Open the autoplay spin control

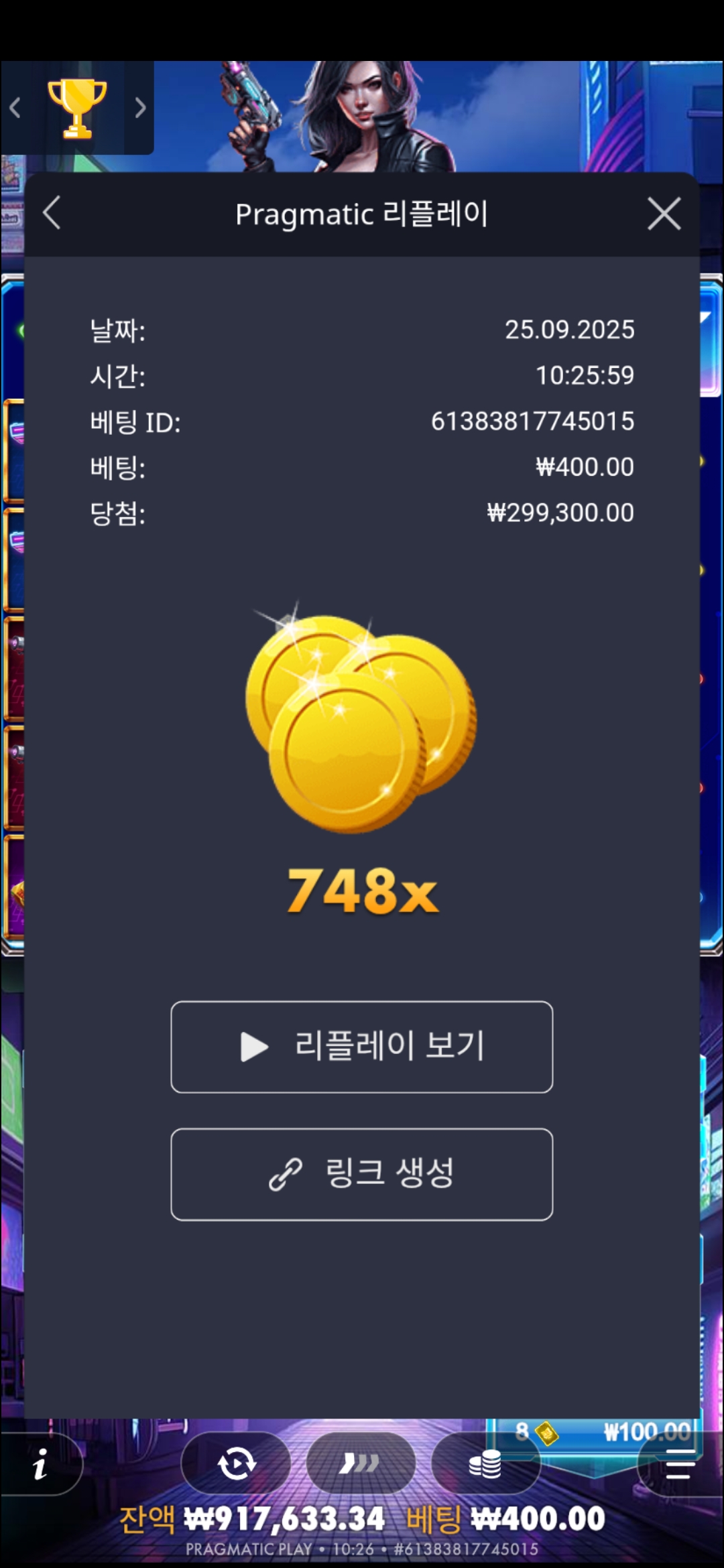(236, 1464)
